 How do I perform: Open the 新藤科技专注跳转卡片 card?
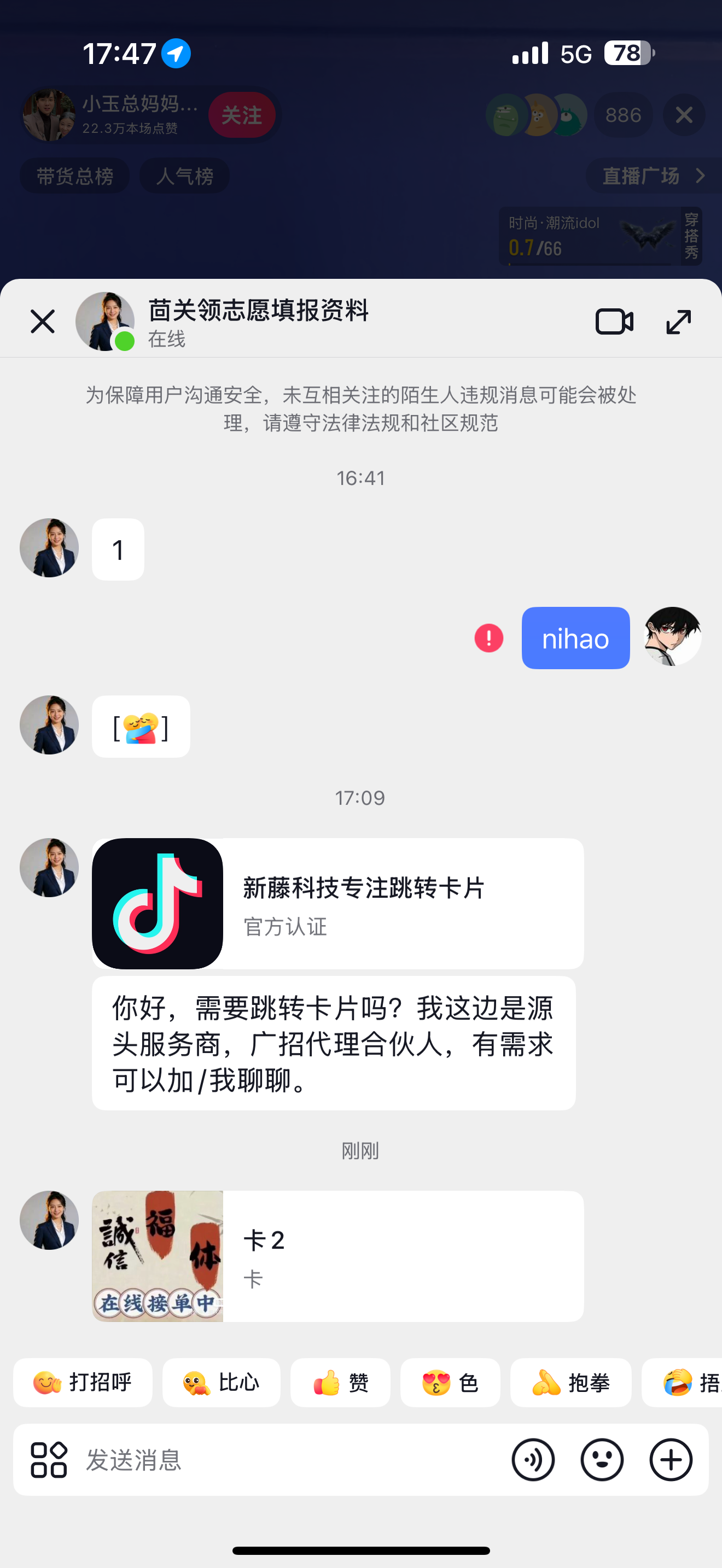338,903
